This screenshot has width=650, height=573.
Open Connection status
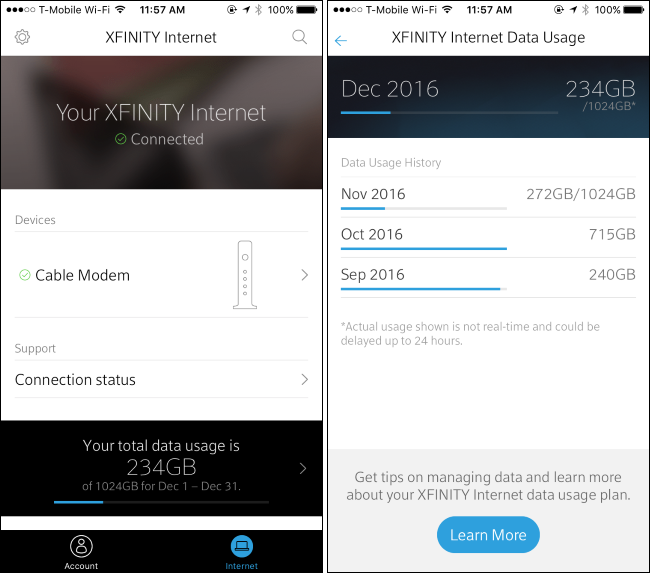pyautogui.click(x=161, y=380)
